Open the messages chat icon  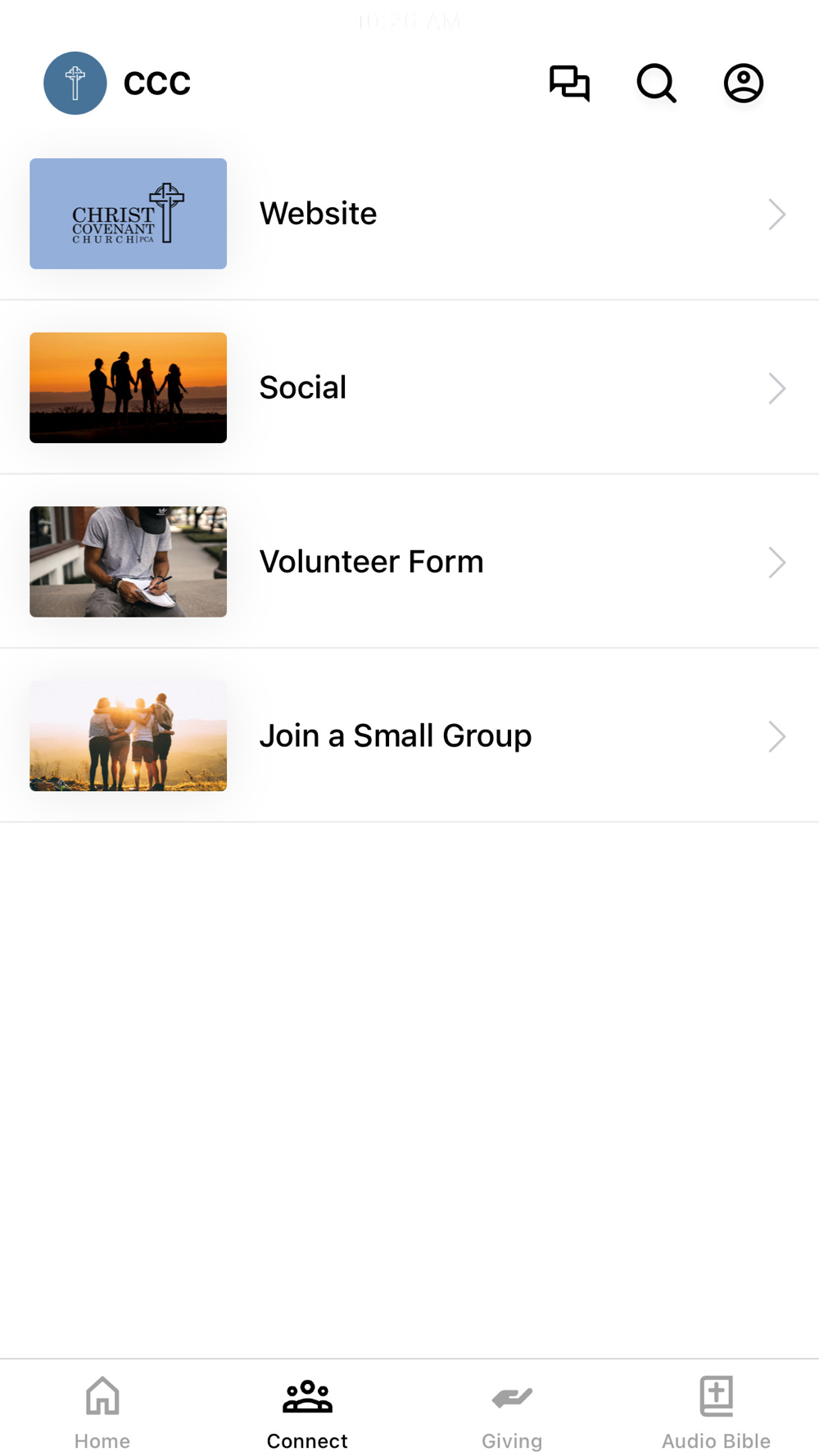(x=569, y=83)
